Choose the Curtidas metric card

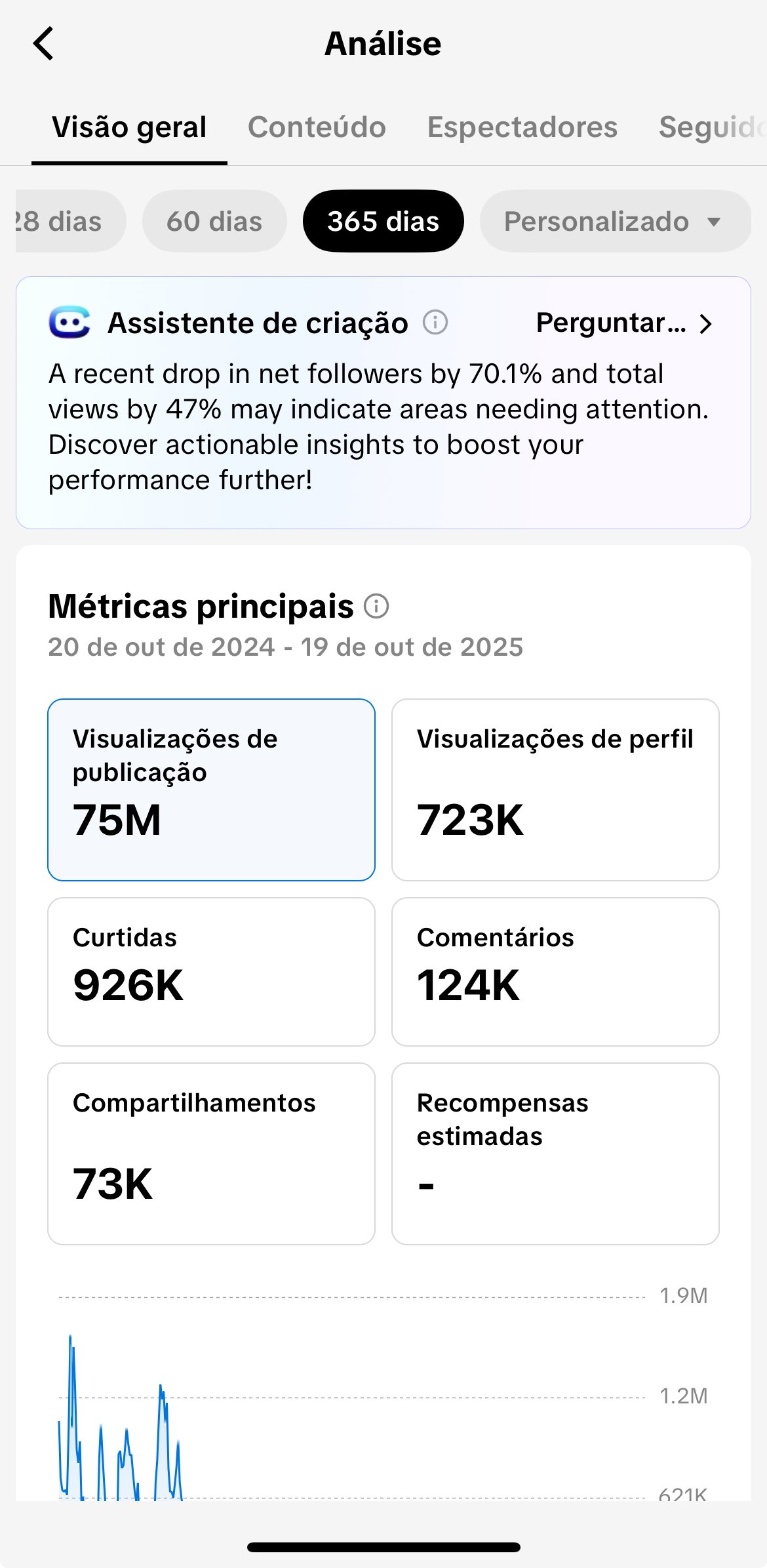(x=211, y=971)
